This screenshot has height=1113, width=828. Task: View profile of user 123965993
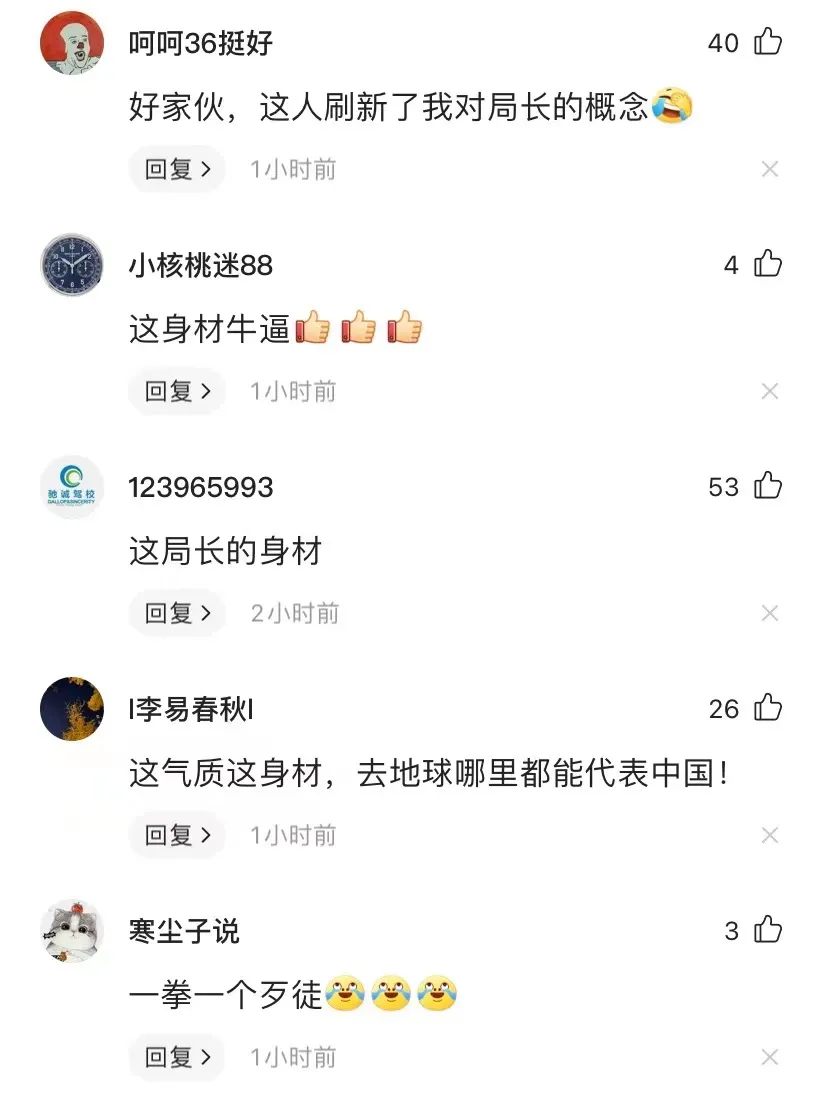(x=72, y=487)
